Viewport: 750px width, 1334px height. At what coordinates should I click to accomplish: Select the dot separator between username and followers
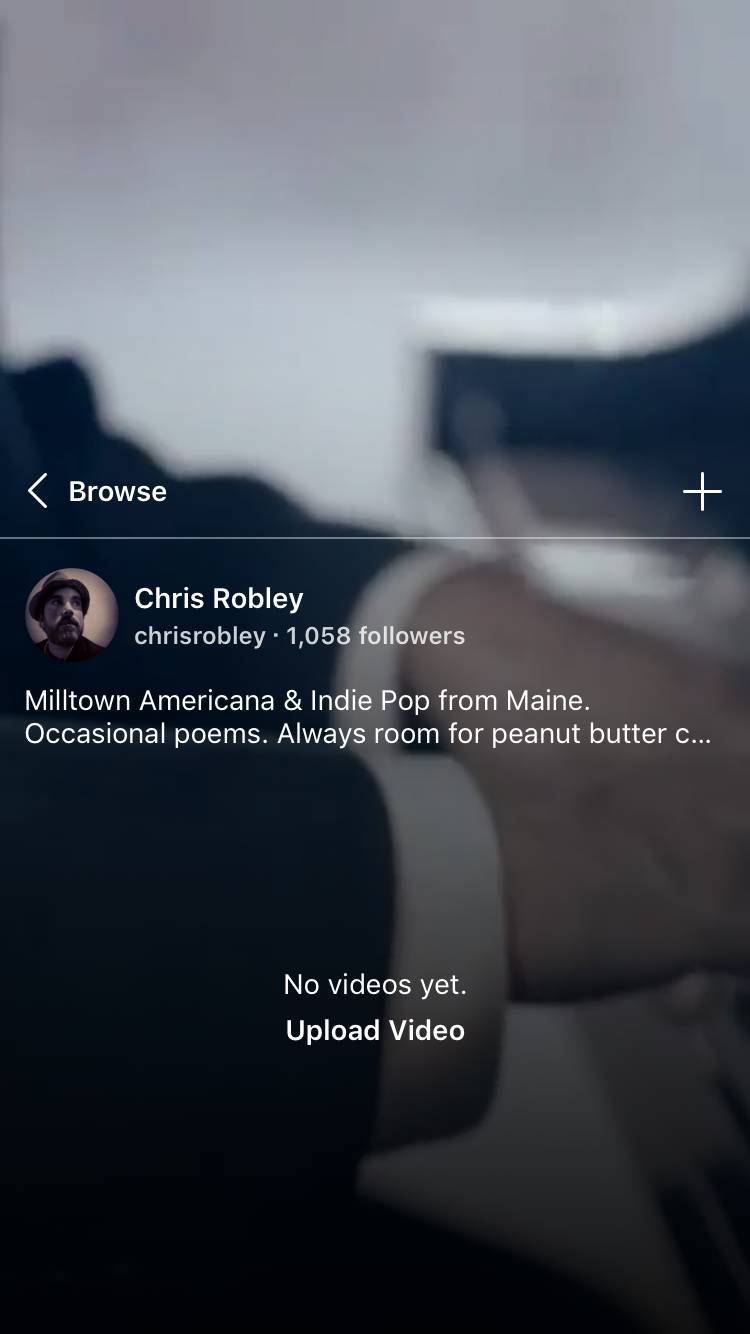(272, 635)
